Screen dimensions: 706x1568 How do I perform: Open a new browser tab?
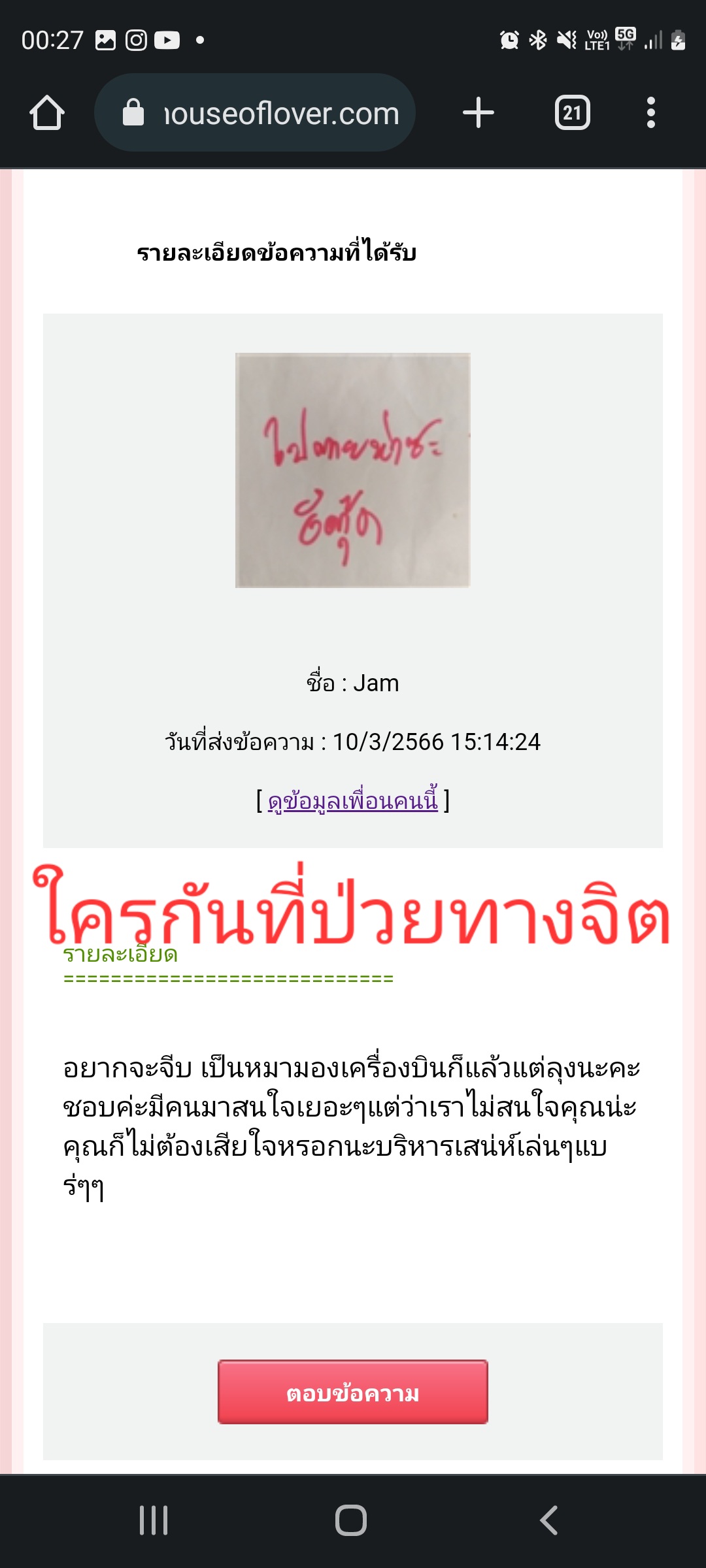point(478,113)
